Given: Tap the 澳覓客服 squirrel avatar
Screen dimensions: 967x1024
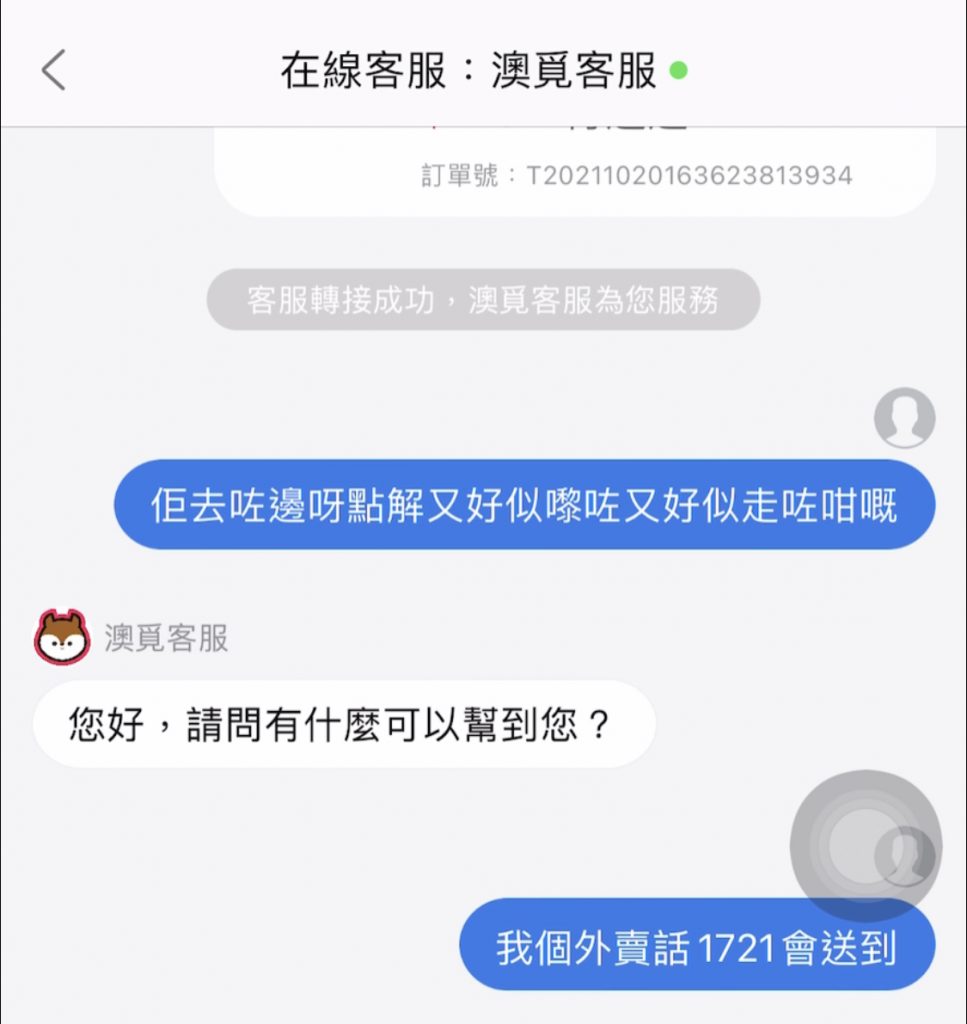Looking at the screenshot, I should click(x=62, y=637).
